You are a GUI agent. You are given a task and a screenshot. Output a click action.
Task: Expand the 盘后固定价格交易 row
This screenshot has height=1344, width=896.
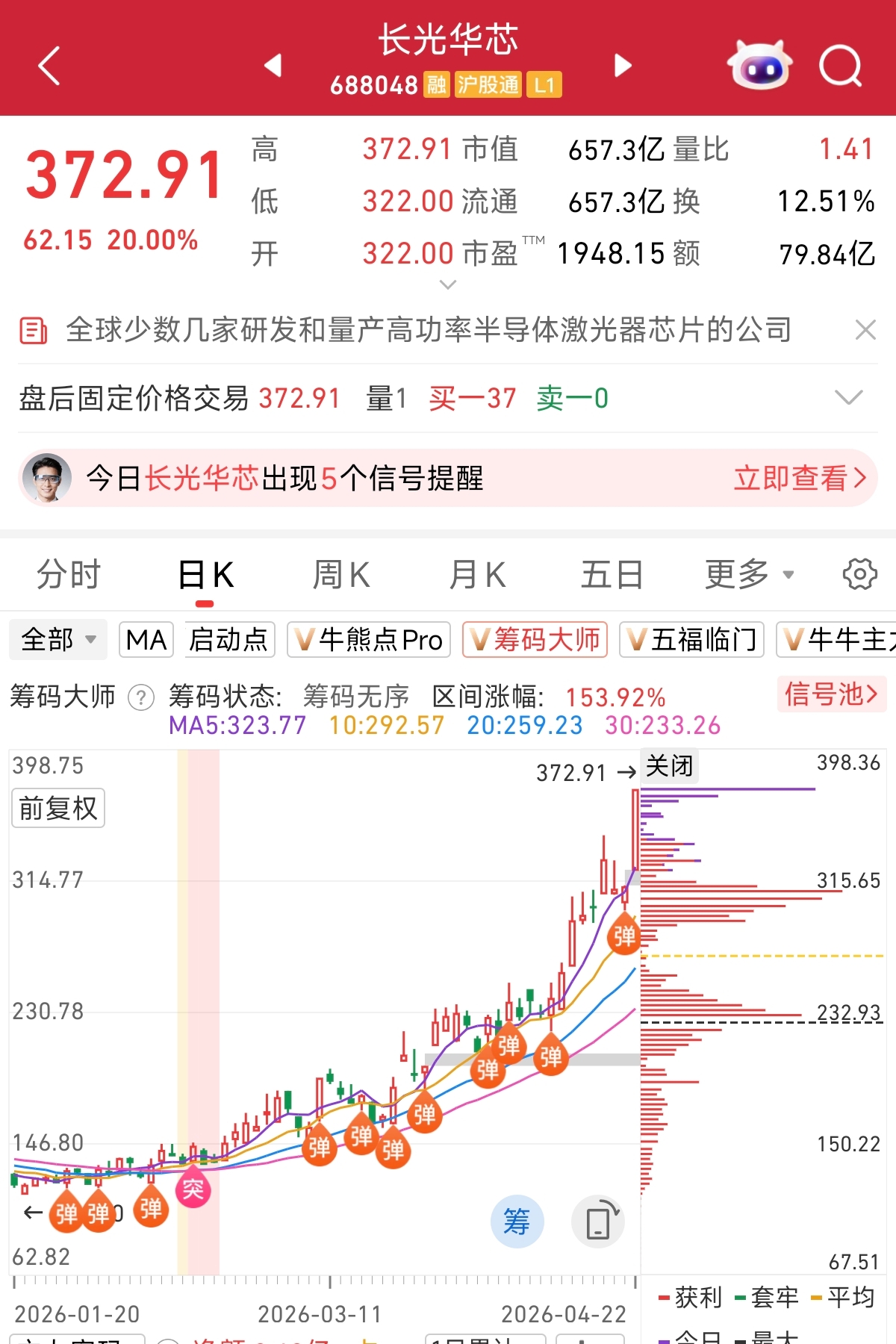pyautogui.click(x=848, y=397)
